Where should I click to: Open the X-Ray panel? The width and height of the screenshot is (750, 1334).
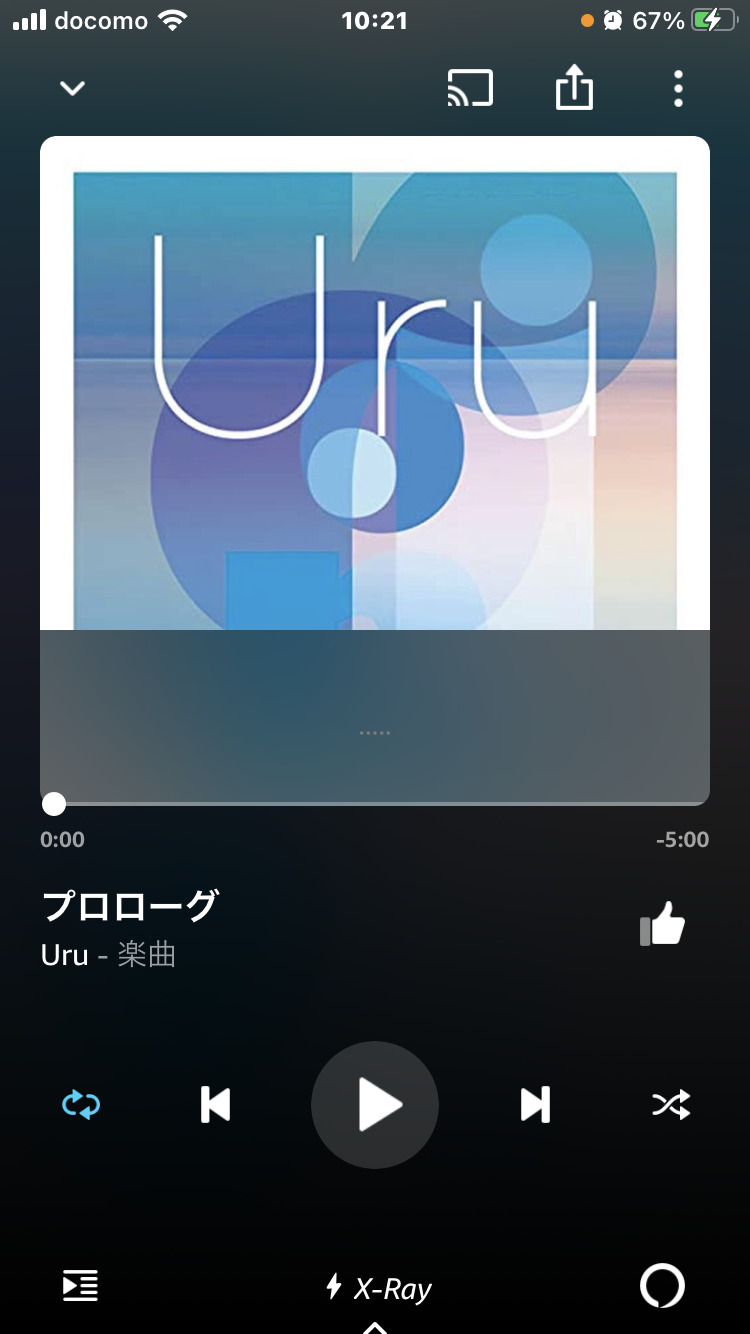coord(378,1288)
